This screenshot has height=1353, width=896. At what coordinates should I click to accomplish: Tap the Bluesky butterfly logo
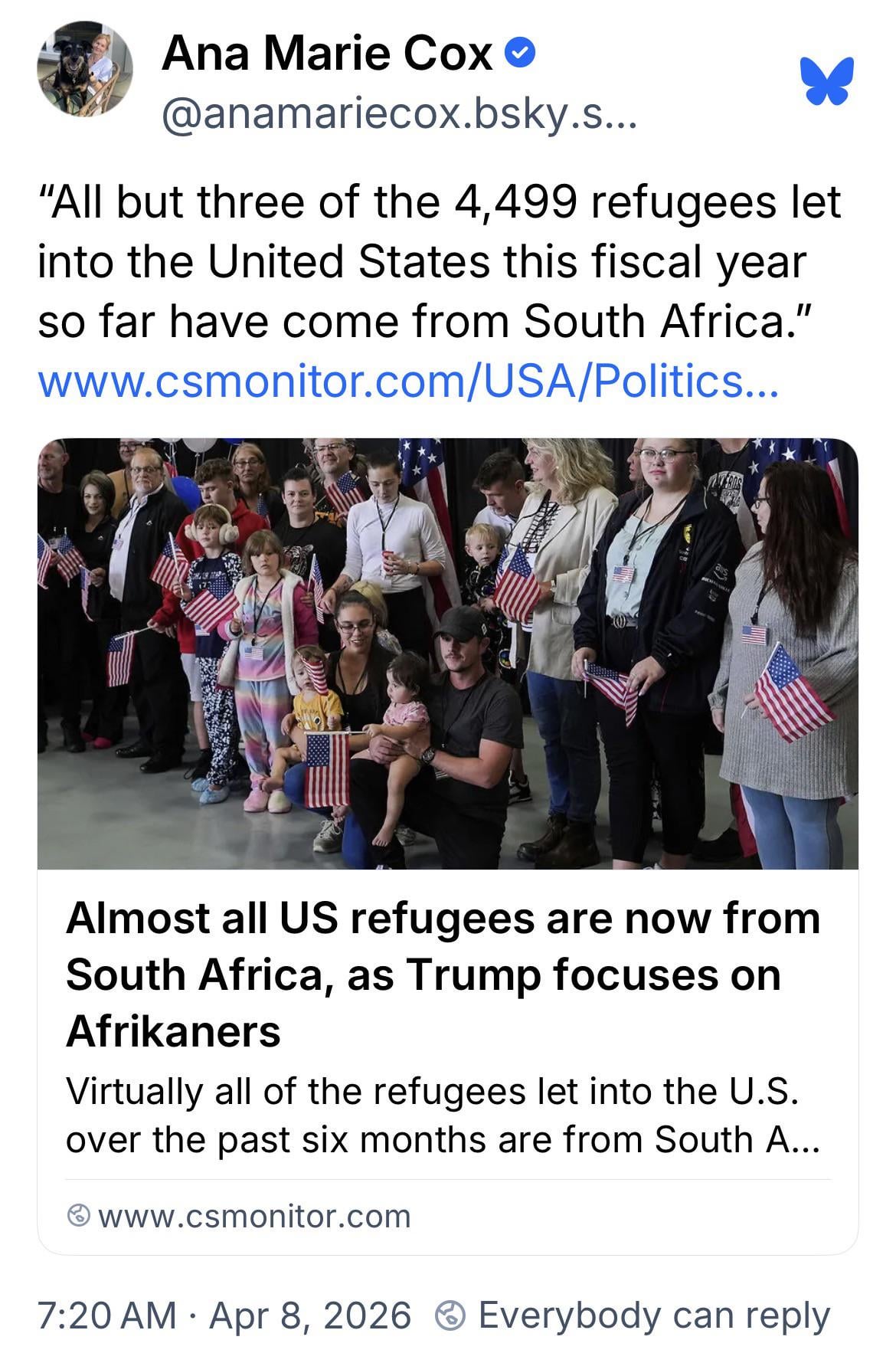pyautogui.click(x=826, y=80)
